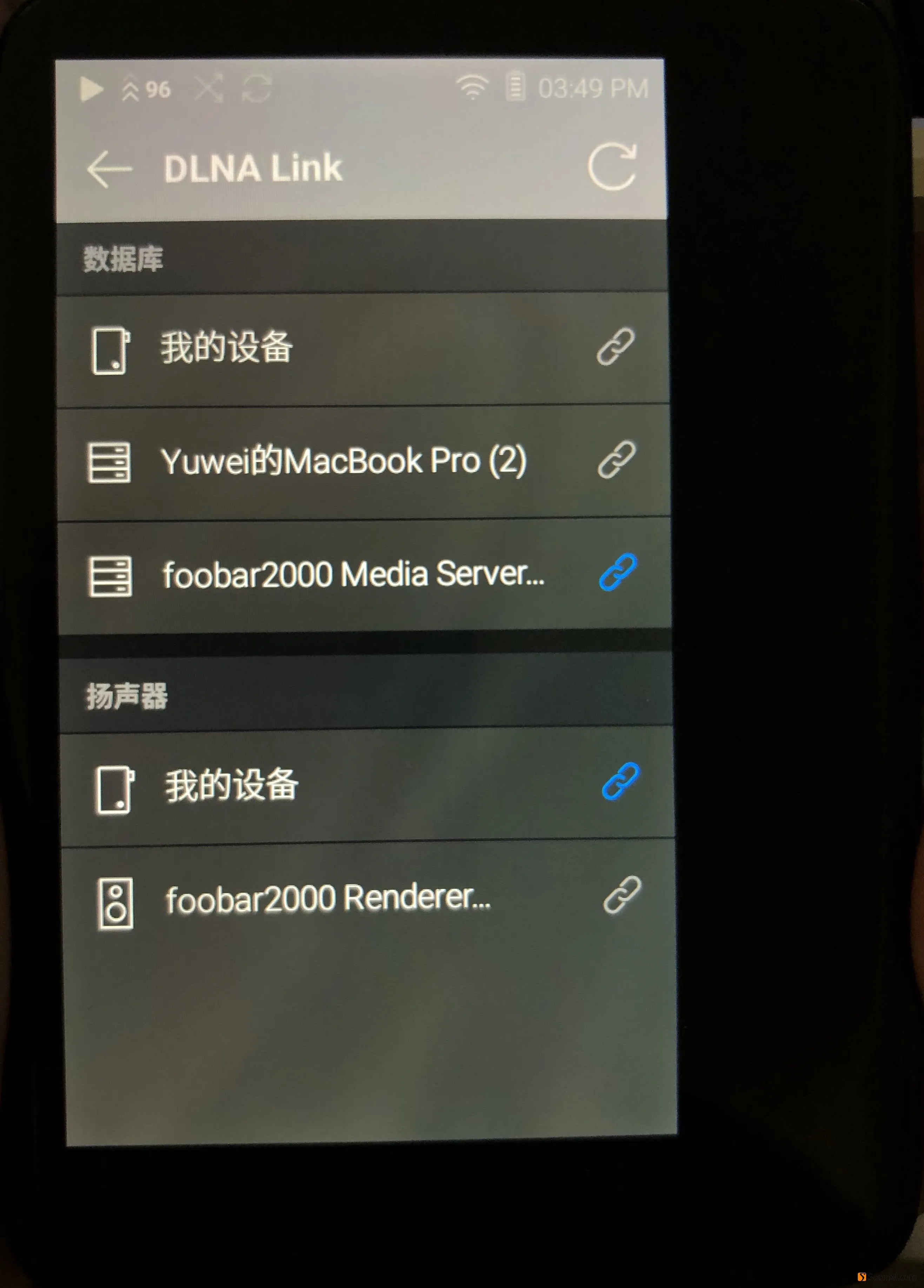Go back from DLNA Link screen
Viewport: 924px width, 1288px height.
tap(109, 169)
